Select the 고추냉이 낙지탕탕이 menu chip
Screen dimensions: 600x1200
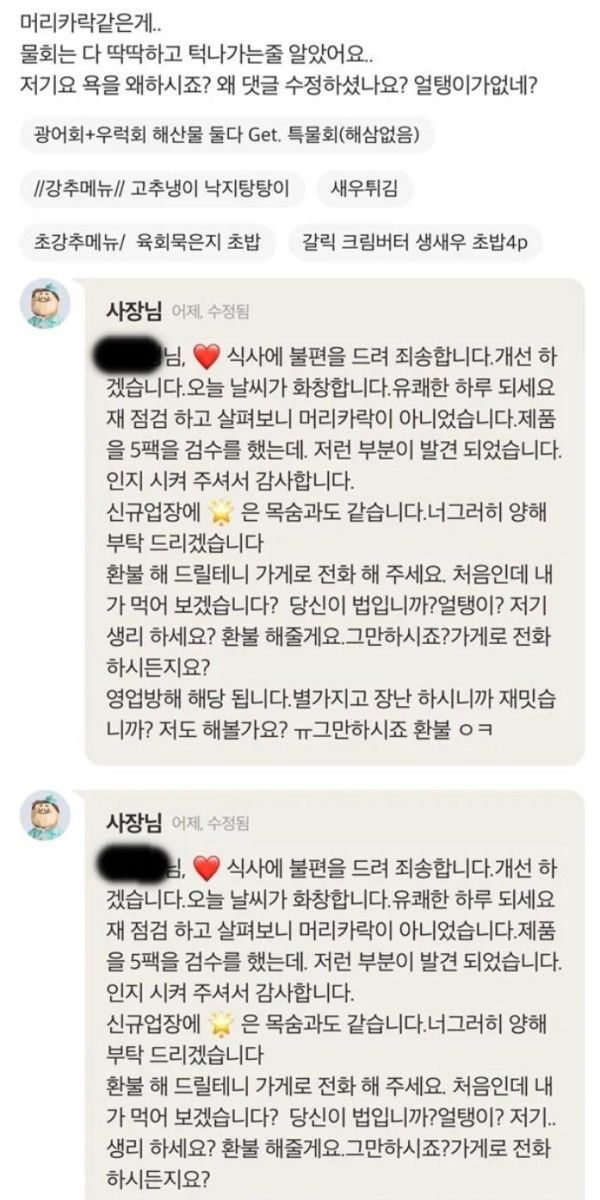point(158,188)
